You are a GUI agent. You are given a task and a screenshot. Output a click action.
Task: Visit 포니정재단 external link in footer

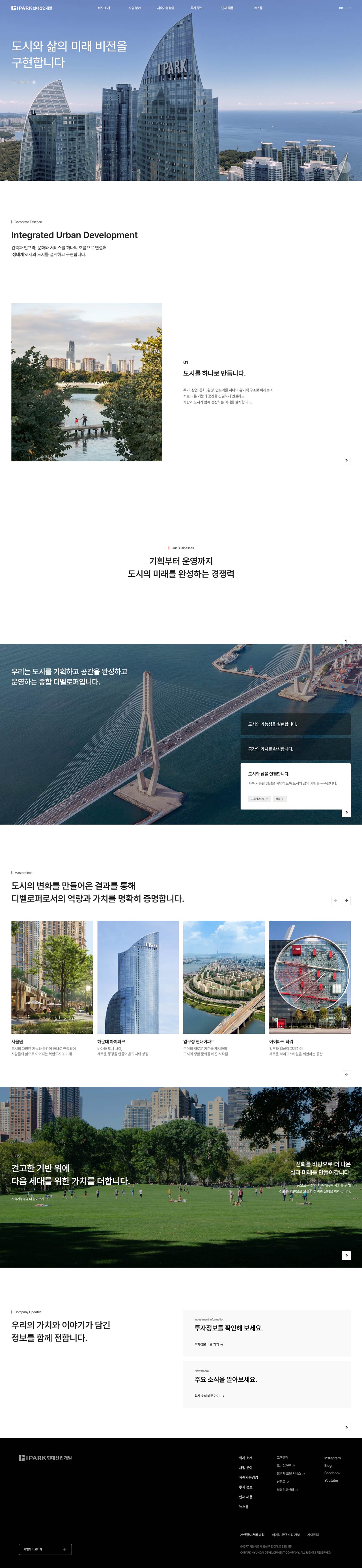point(286,1465)
